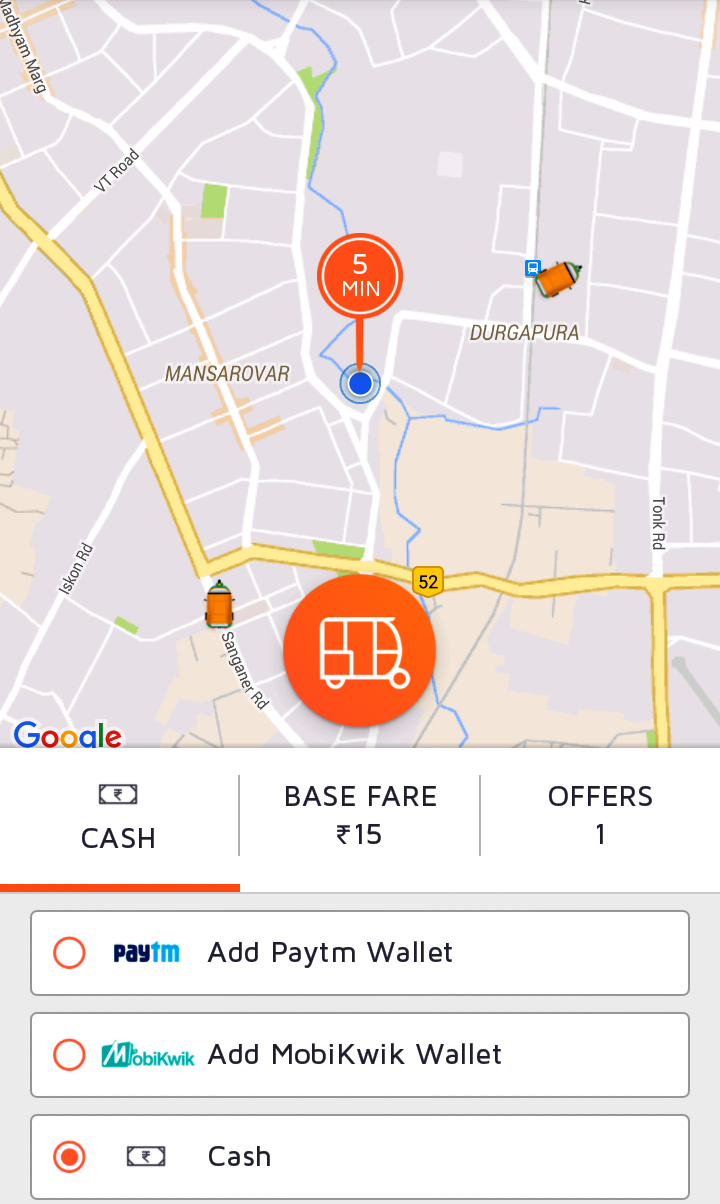Viewport: 720px width, 1204px height.
Task: Select the Add MobiKwik Wallet radio button
Action: (68, 1054)
